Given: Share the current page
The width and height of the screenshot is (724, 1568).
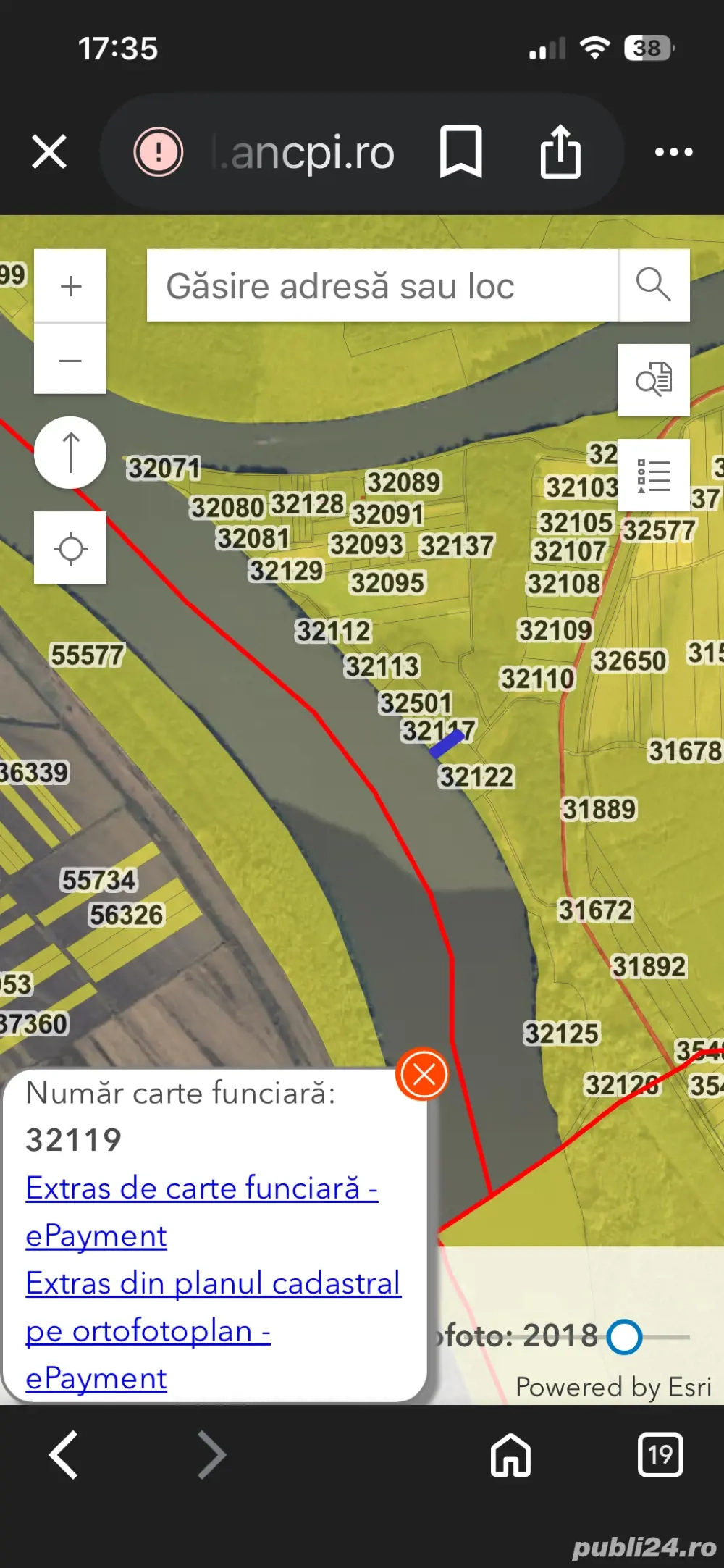Looking at the screenshot, I should pos(560,152).
